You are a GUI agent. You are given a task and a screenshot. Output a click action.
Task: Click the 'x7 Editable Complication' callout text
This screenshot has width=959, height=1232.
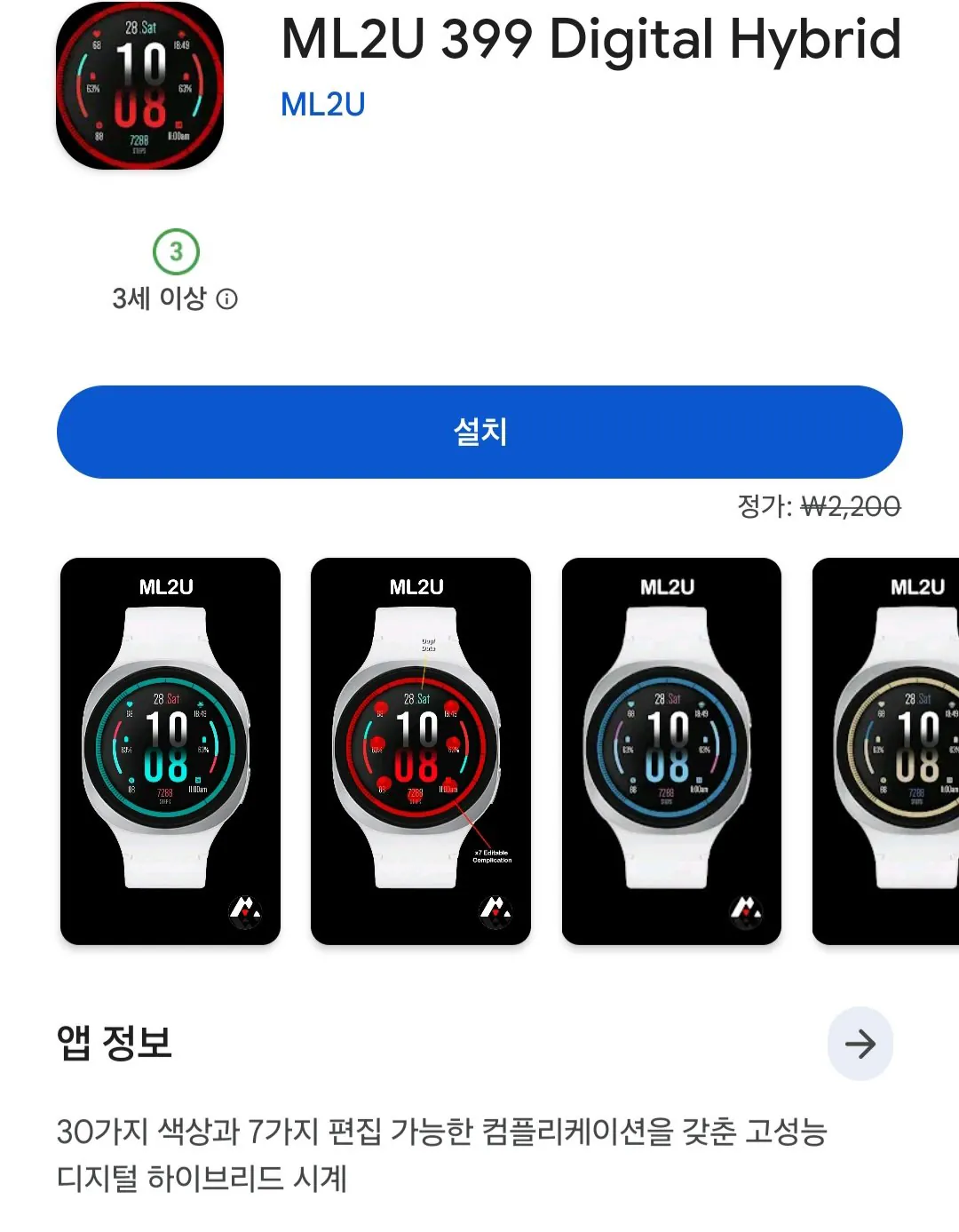(494, 857)
